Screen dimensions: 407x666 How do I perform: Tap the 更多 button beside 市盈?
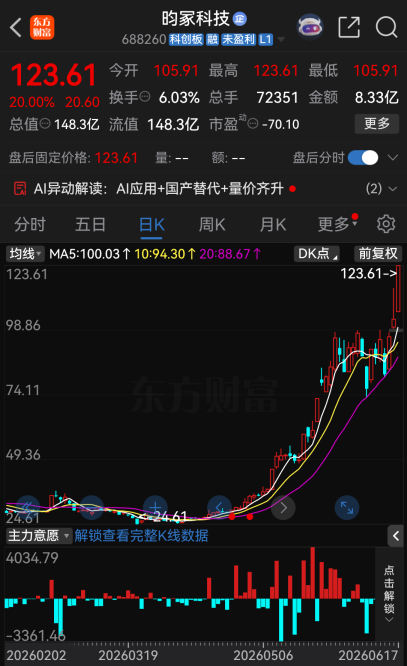point(377,124)
